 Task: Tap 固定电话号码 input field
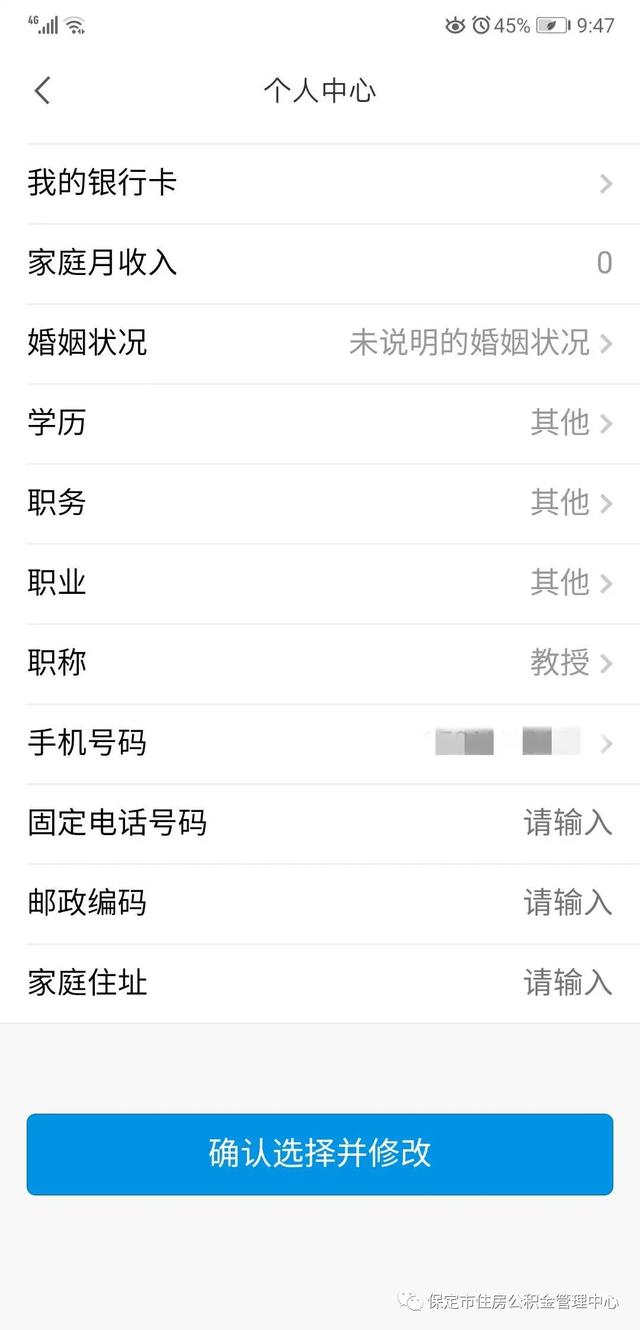(567, 823)
